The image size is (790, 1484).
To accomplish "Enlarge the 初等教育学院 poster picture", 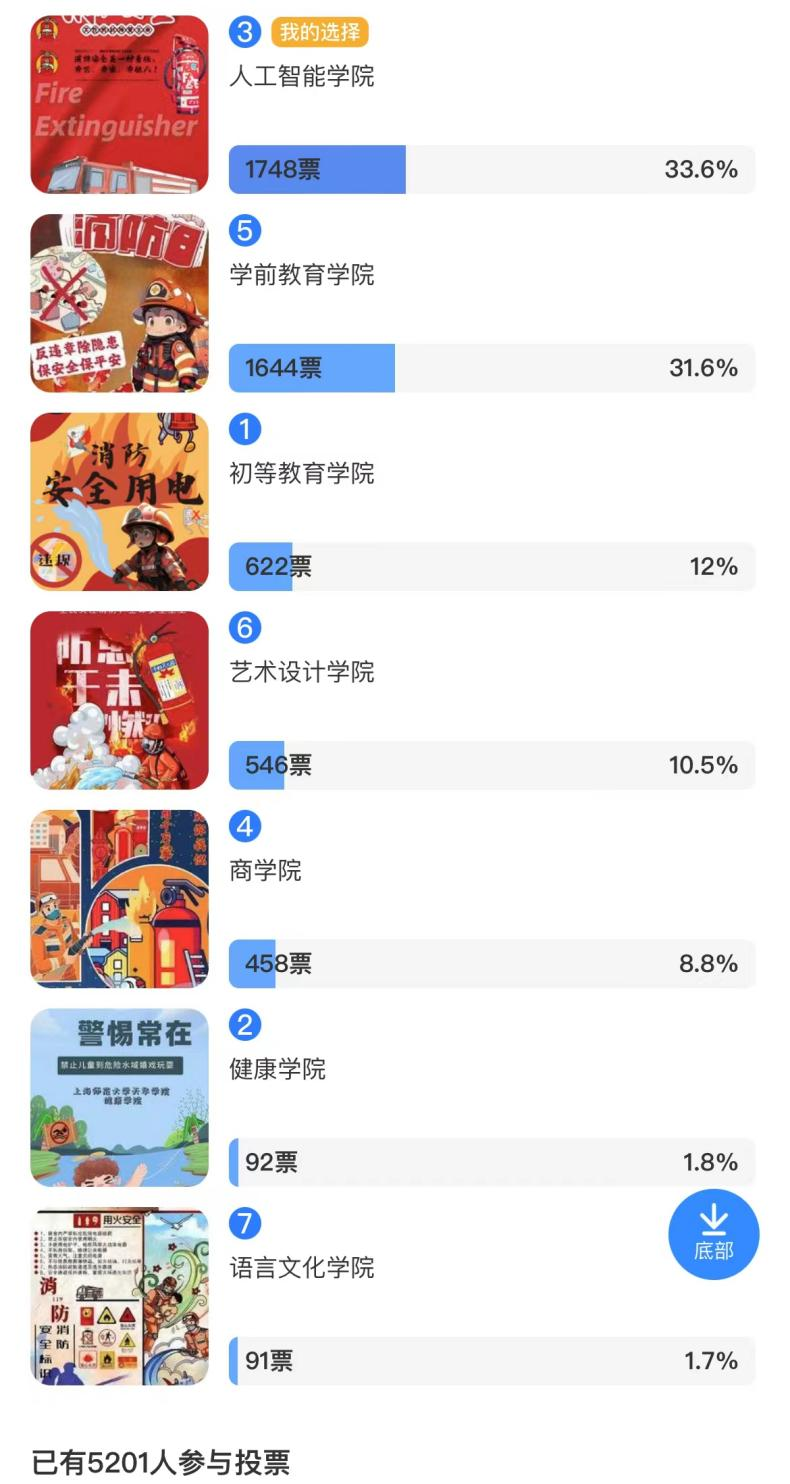I will (x=119, y=501).
